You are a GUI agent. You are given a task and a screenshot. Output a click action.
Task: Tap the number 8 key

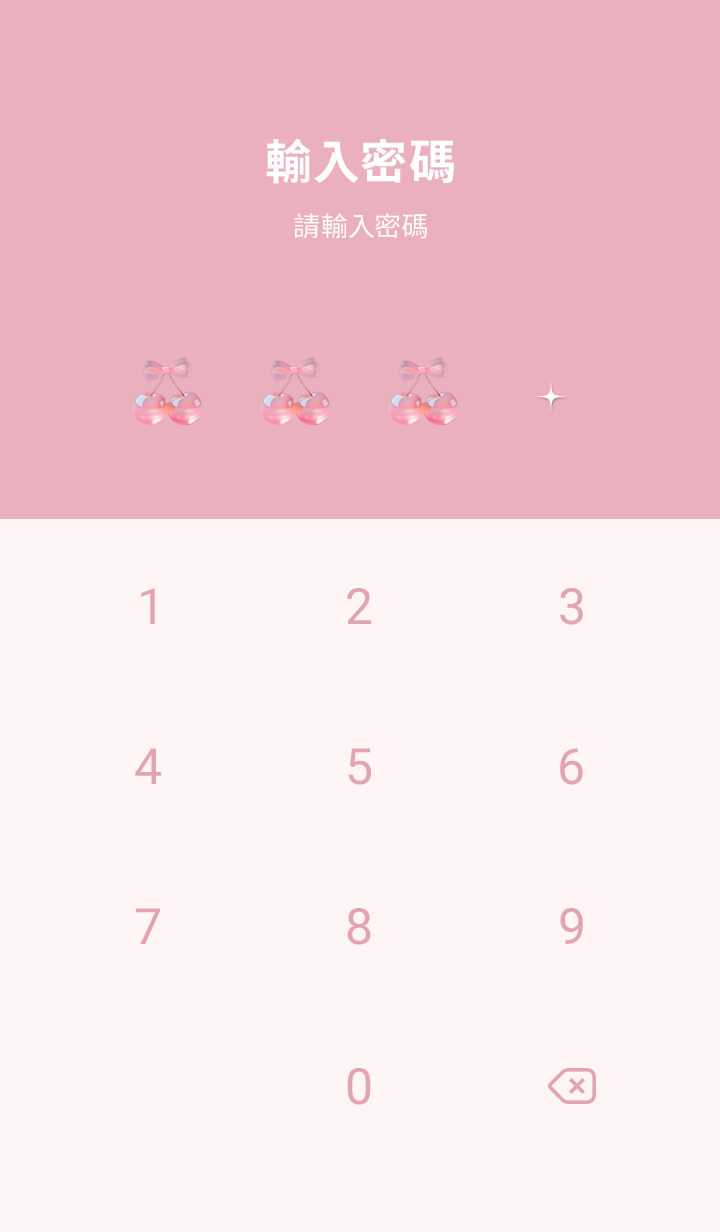[x=359, y=927]
